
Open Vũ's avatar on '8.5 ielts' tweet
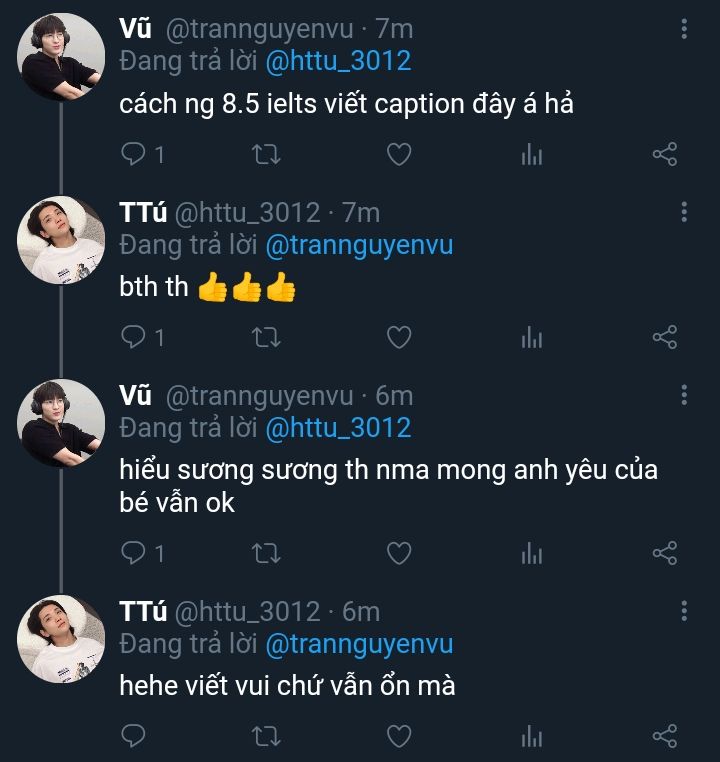[x=62, y=56]
